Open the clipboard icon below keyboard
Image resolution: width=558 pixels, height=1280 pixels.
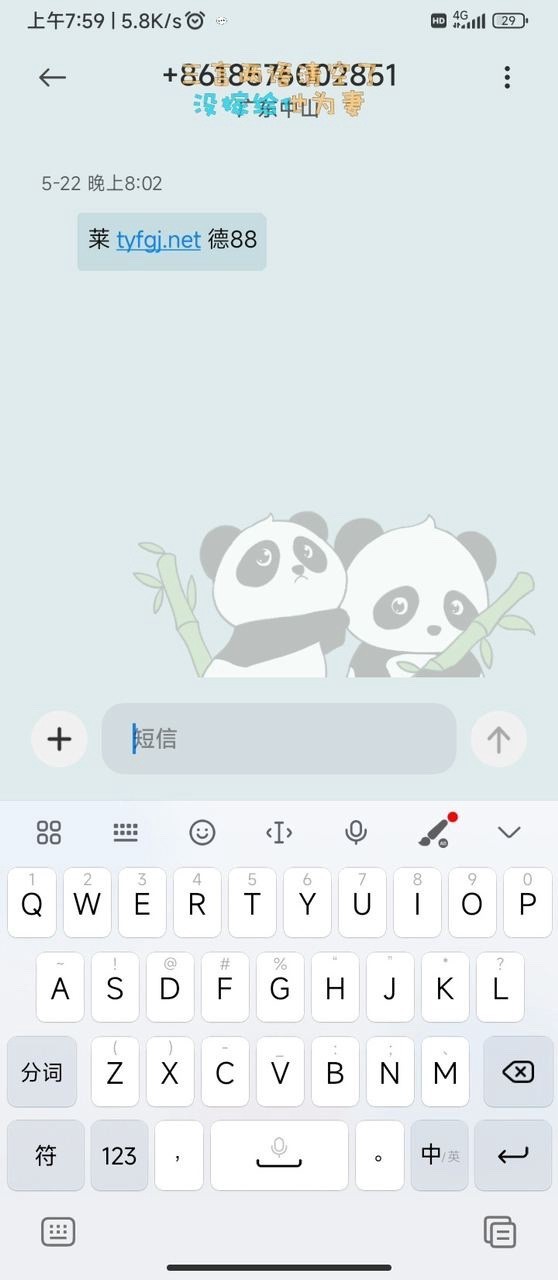pyautogui.click(x=499, y=1231)
